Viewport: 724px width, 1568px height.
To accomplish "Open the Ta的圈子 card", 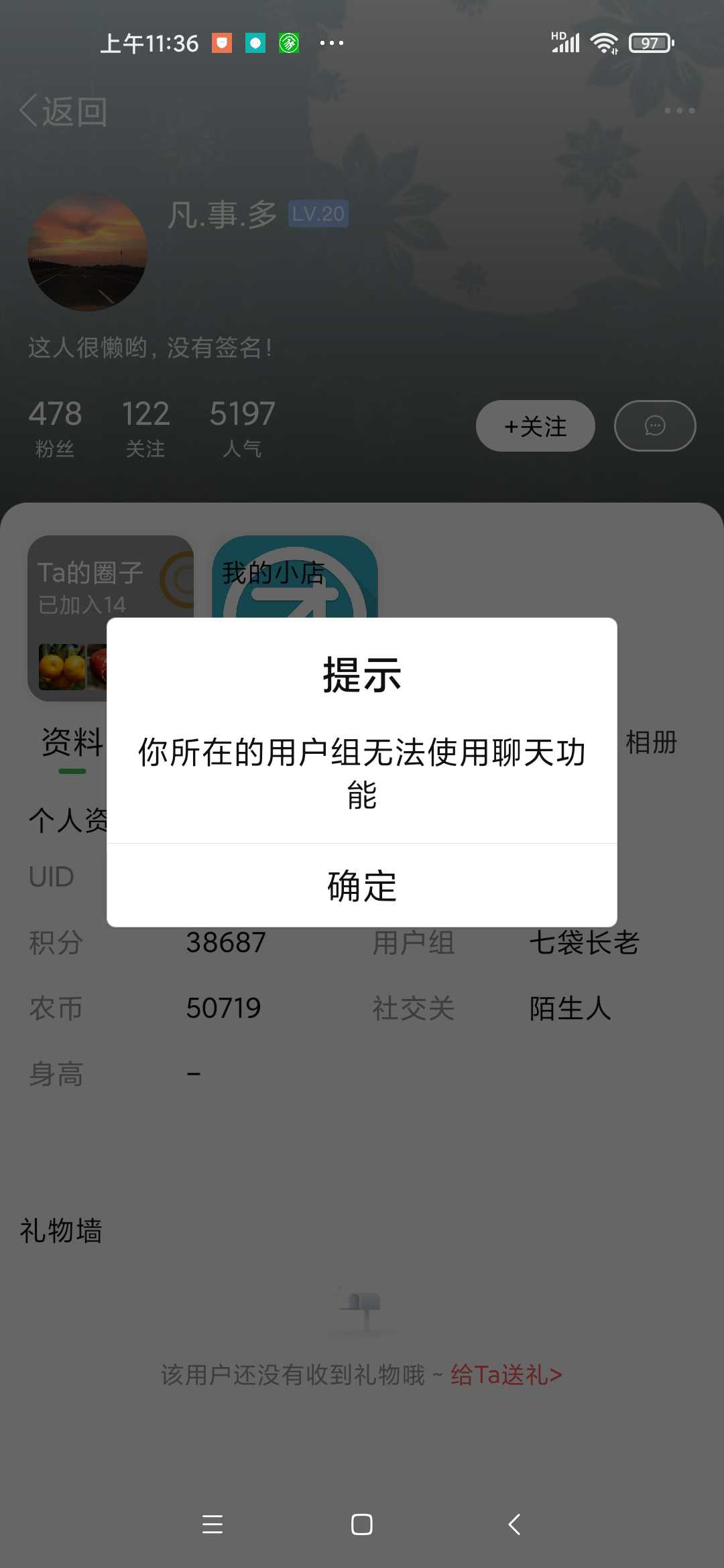I will 111,618.
